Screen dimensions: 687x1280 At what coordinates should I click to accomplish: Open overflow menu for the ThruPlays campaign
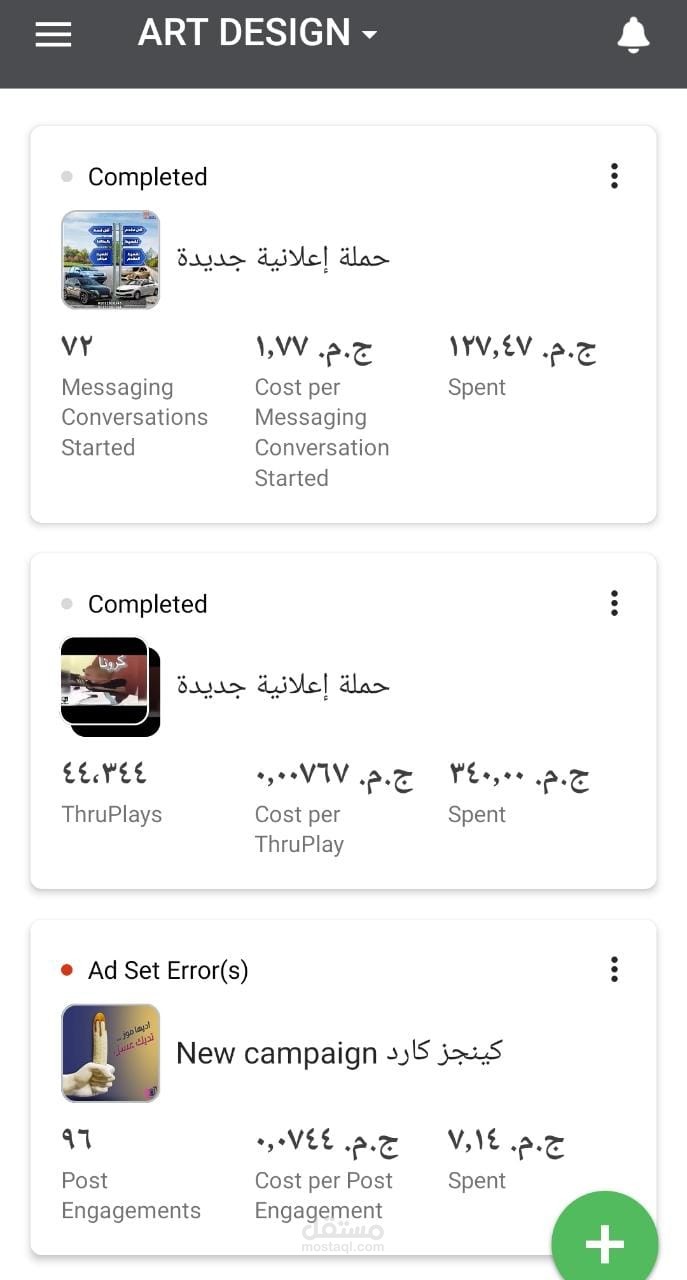[614, 603]
